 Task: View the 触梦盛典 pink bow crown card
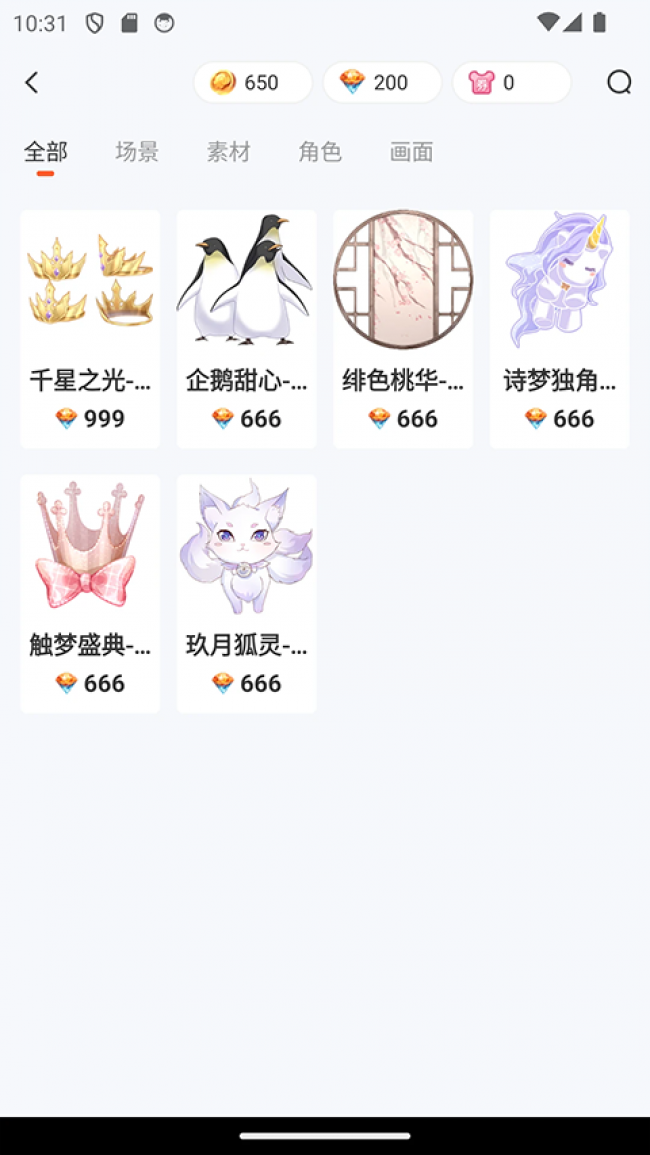pos(90,593)
